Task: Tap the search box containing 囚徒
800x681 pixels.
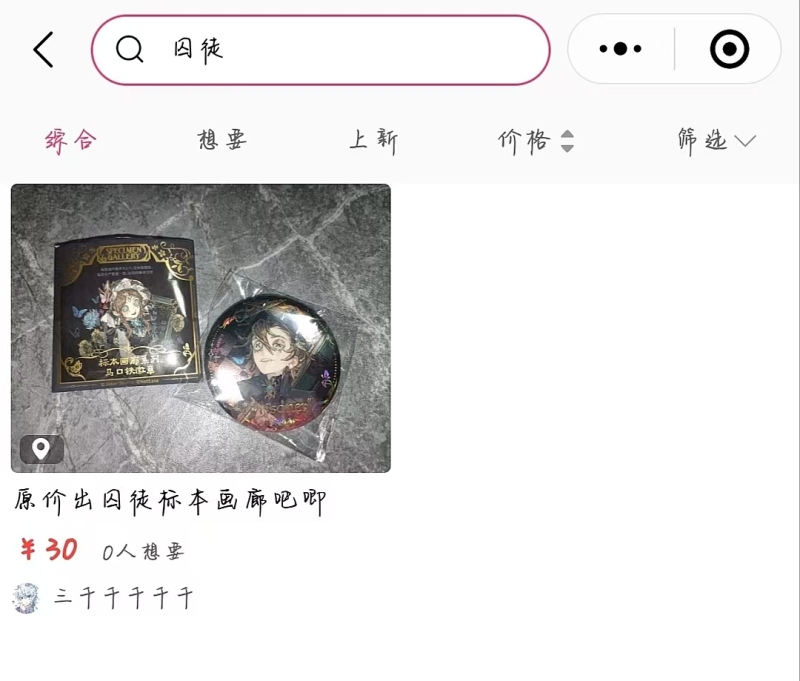Action: point(320,49)
